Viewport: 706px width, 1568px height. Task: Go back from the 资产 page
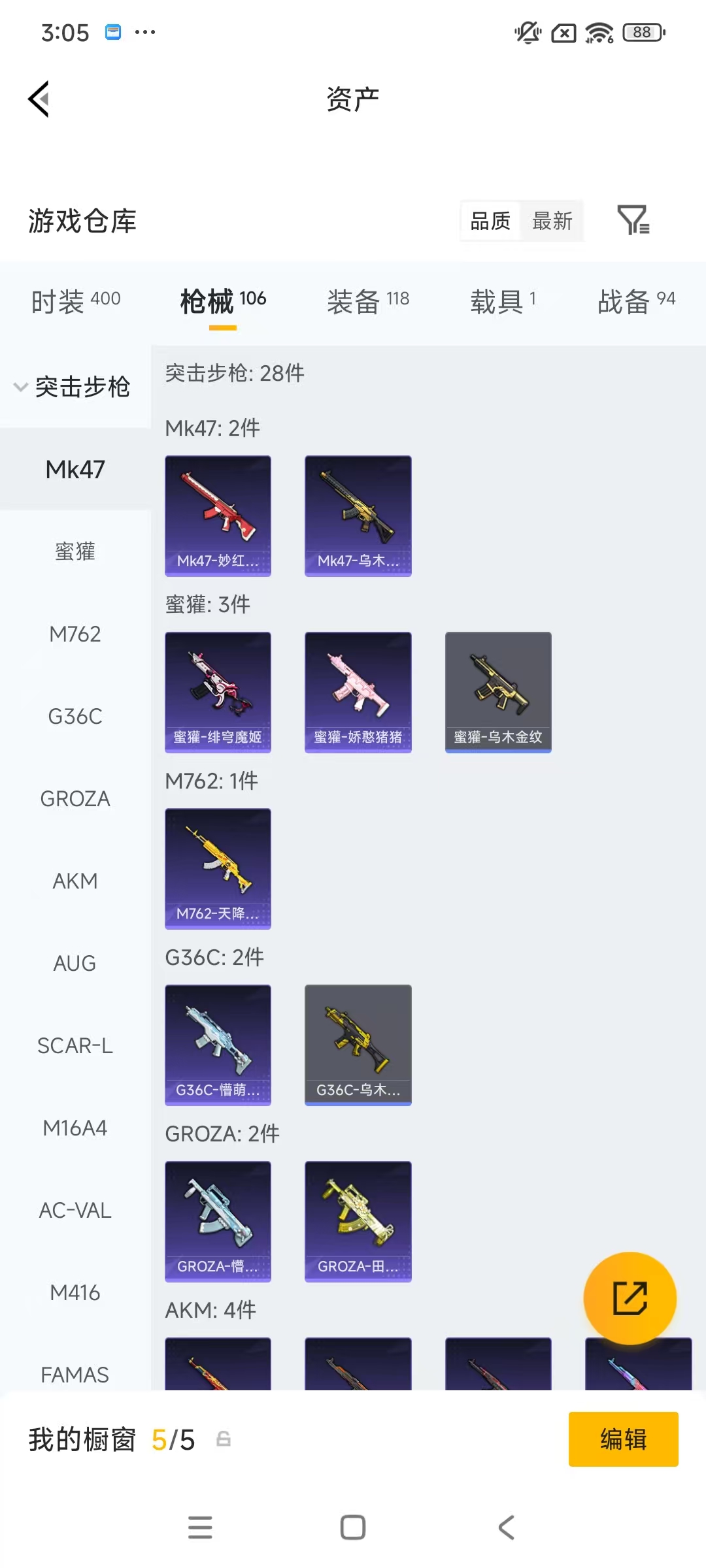pos(39,99)
